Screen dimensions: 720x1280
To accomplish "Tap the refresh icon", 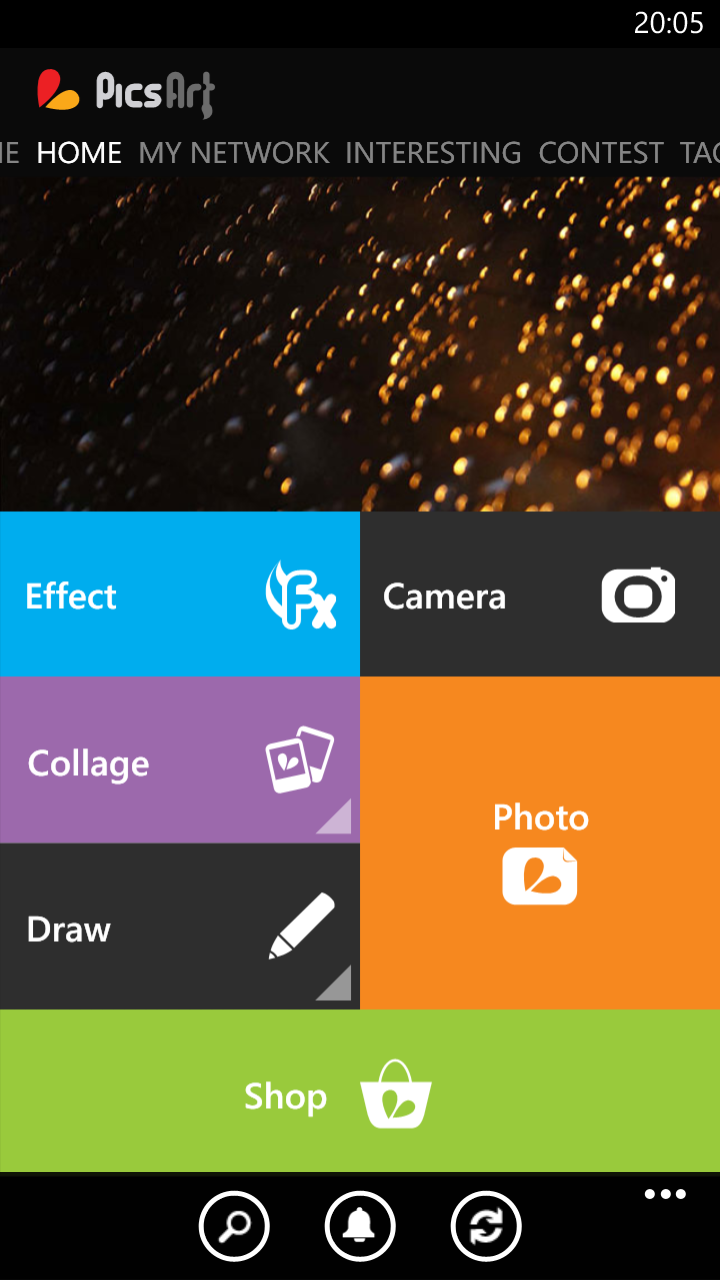I will [486, 1226].
